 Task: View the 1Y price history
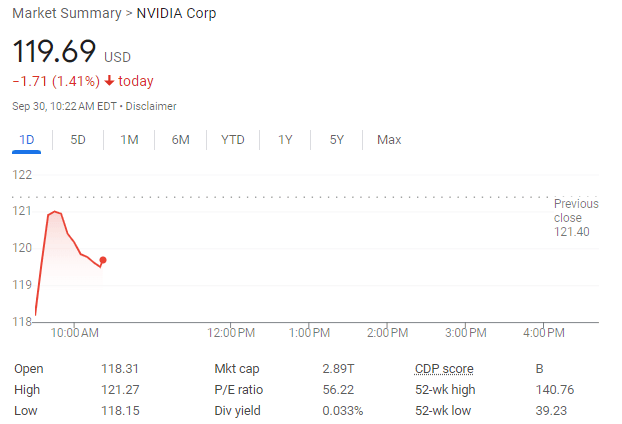click(285, 140)
